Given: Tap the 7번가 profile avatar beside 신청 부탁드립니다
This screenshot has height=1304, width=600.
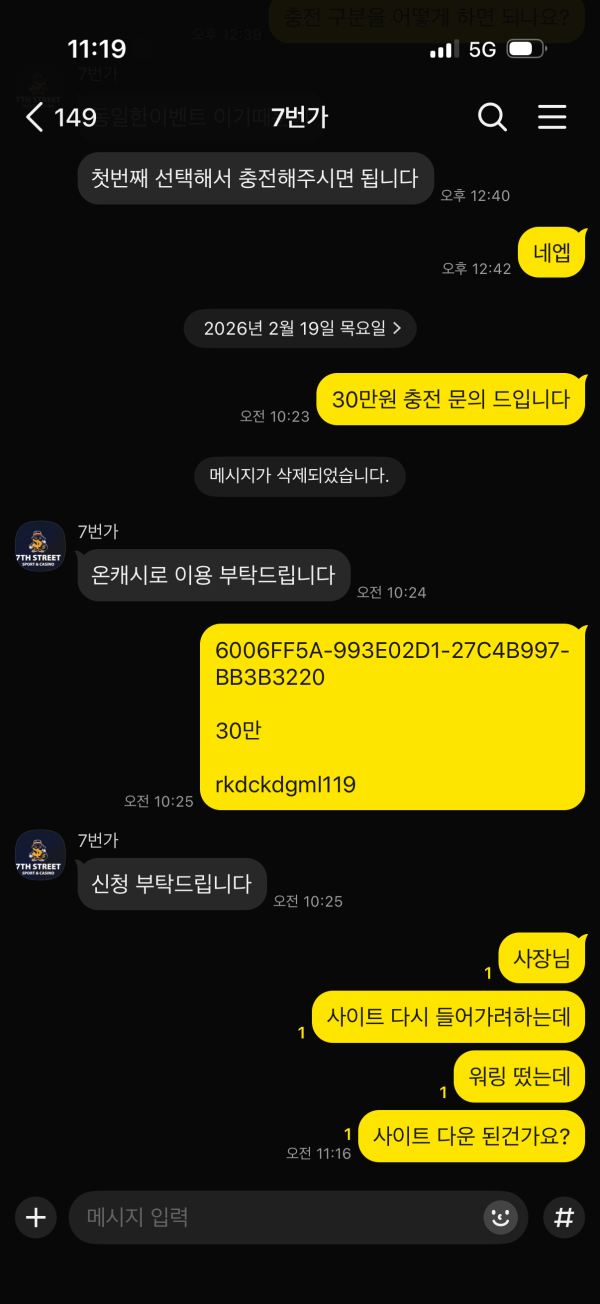Looking at the screenshot, I should [40, 855].
